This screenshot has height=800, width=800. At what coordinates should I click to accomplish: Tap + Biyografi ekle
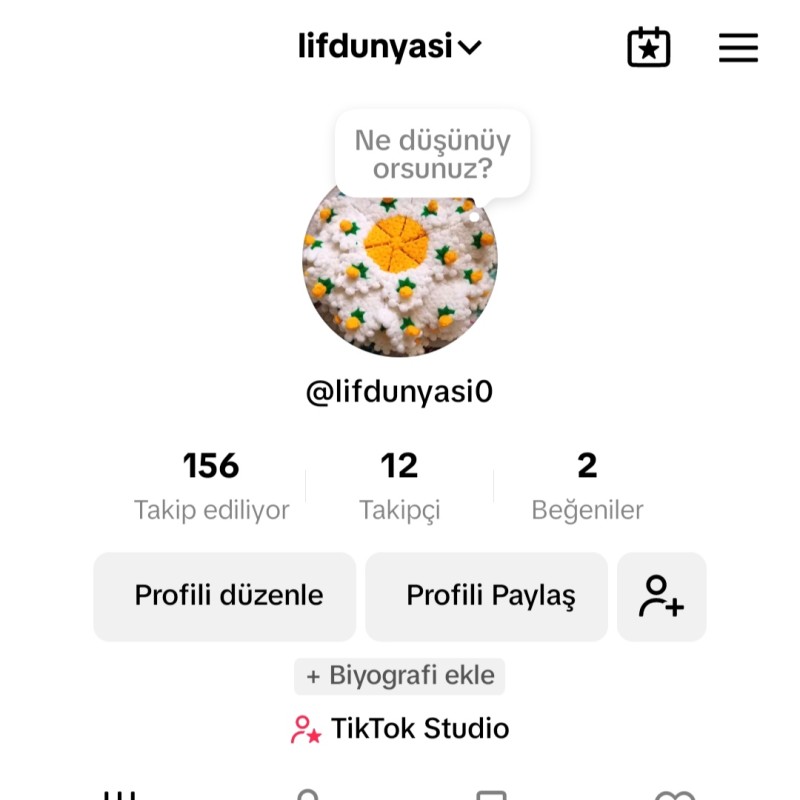click(x=400, y=676)
